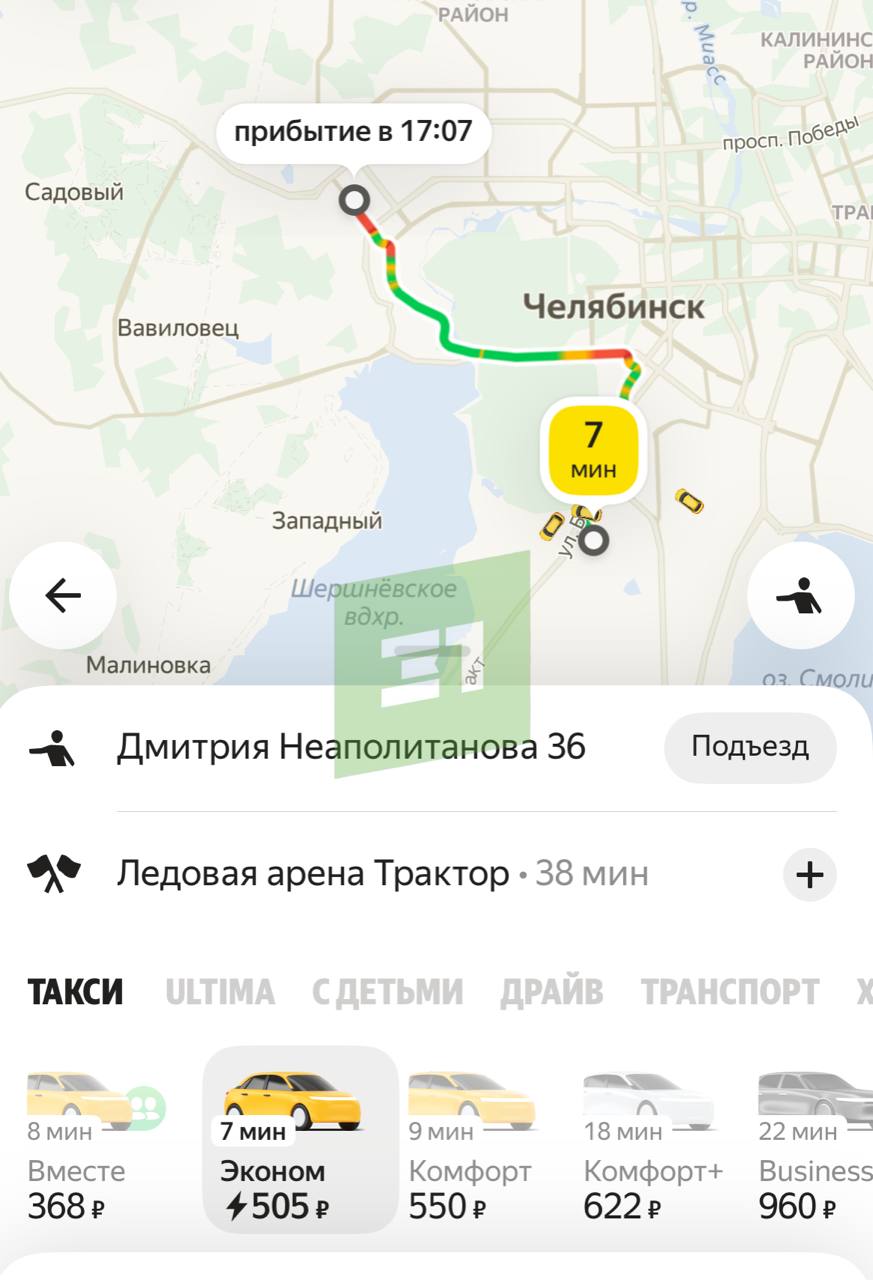Tap the yellow 7 мин pin on the map

[593, 449]
